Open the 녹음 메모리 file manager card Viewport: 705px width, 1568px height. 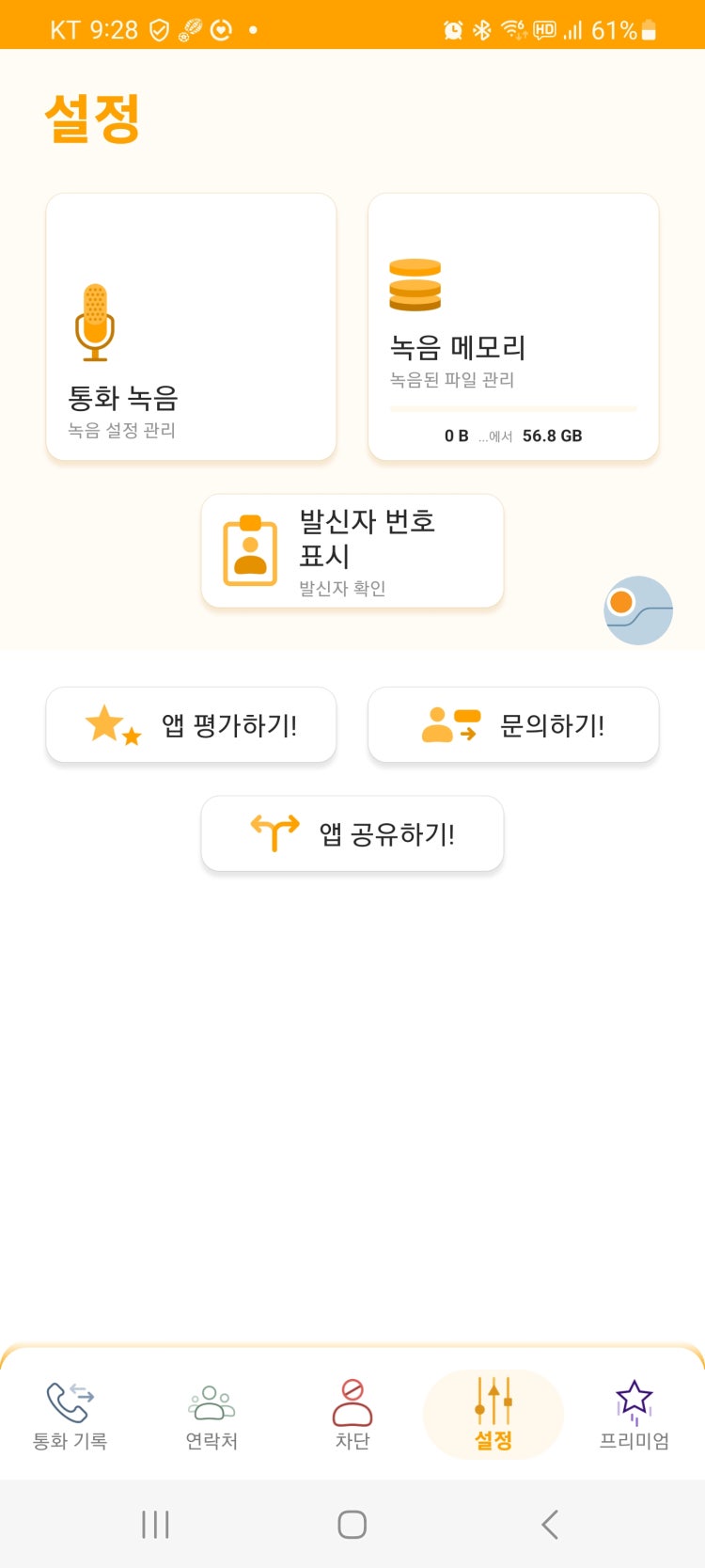click(x=513, y=325)
